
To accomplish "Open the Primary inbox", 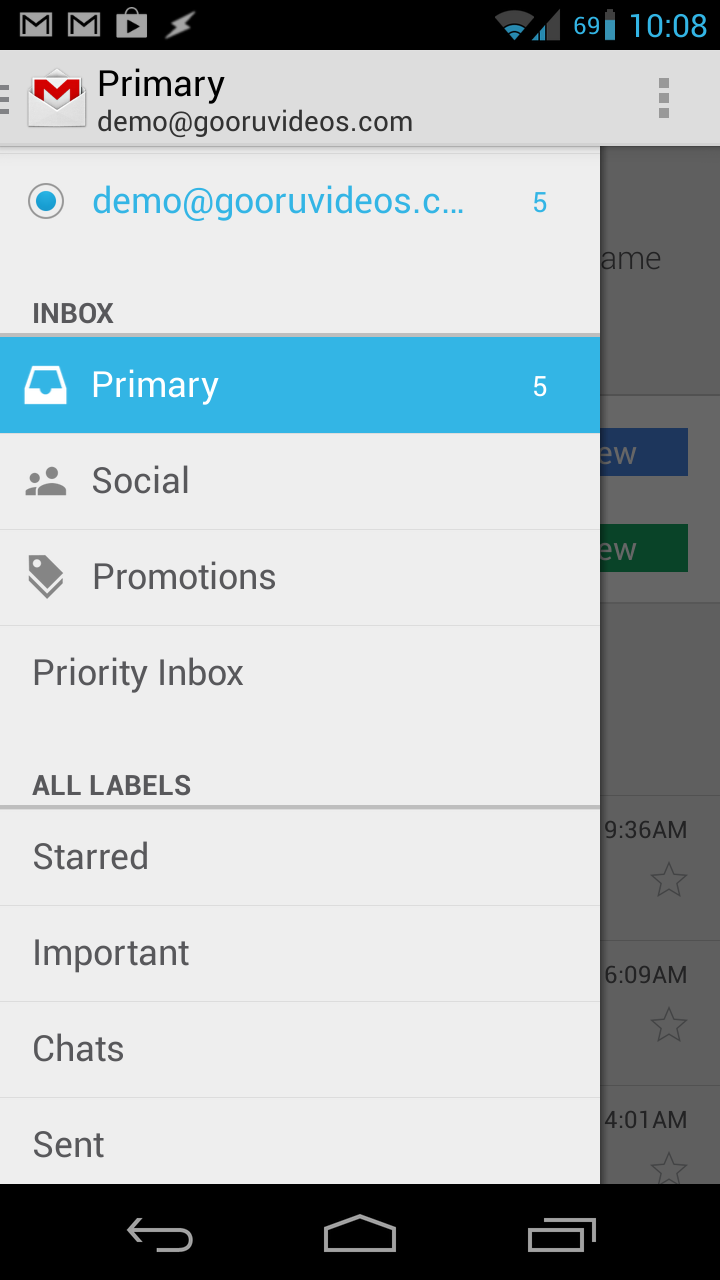I will (x=300, y=386).
